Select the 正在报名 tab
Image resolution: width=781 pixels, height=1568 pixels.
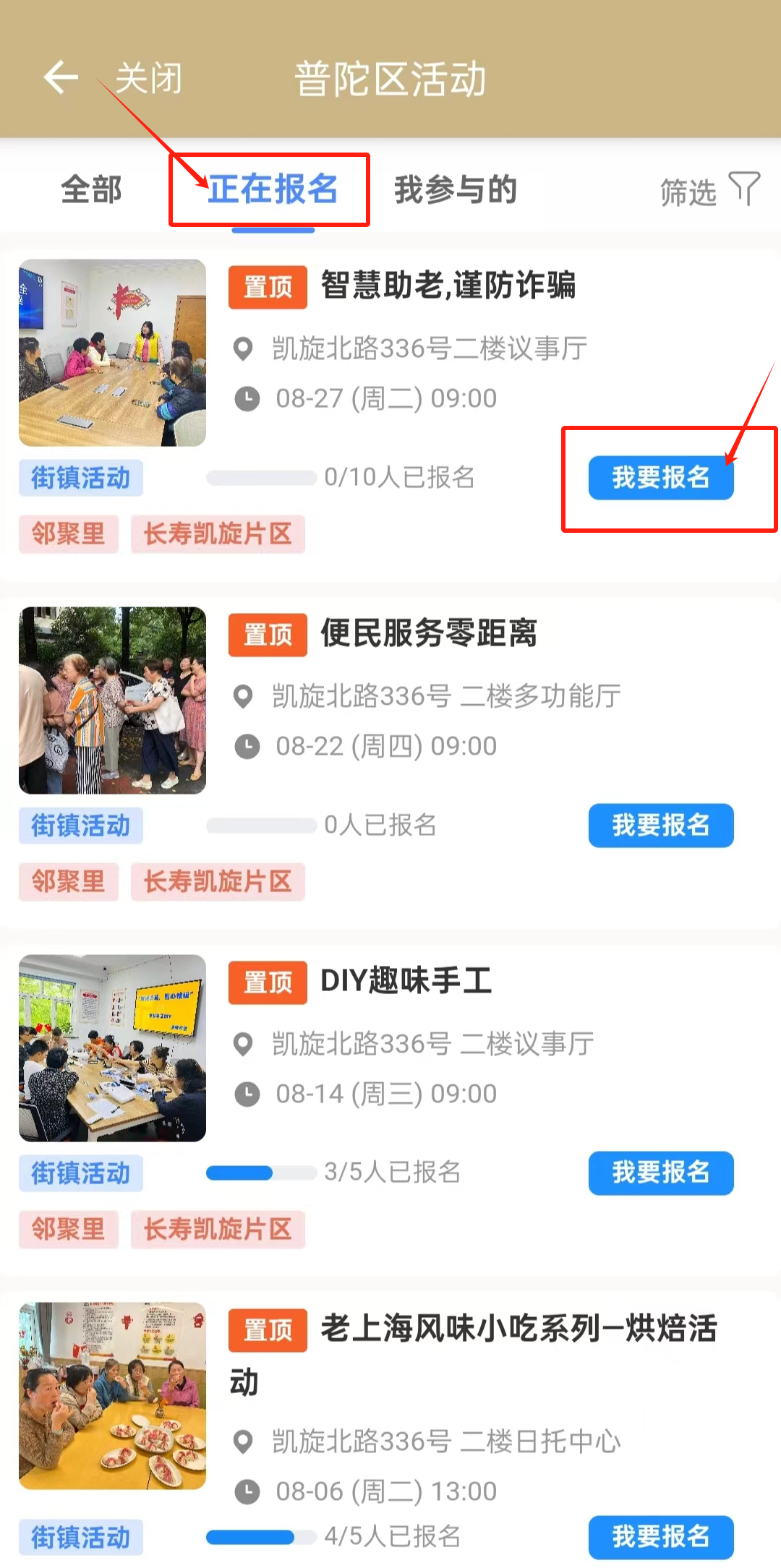pyautogui.click(x=273, y=190)
